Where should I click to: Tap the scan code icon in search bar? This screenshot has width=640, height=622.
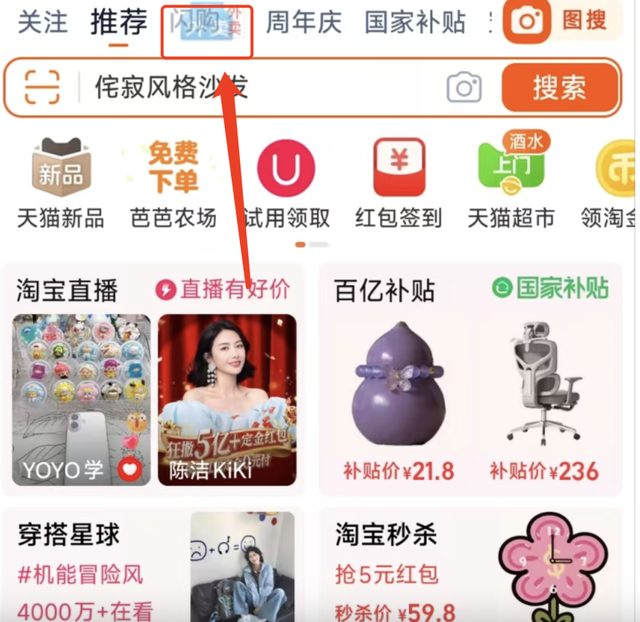pyautogui.click(x=43, y=88)
